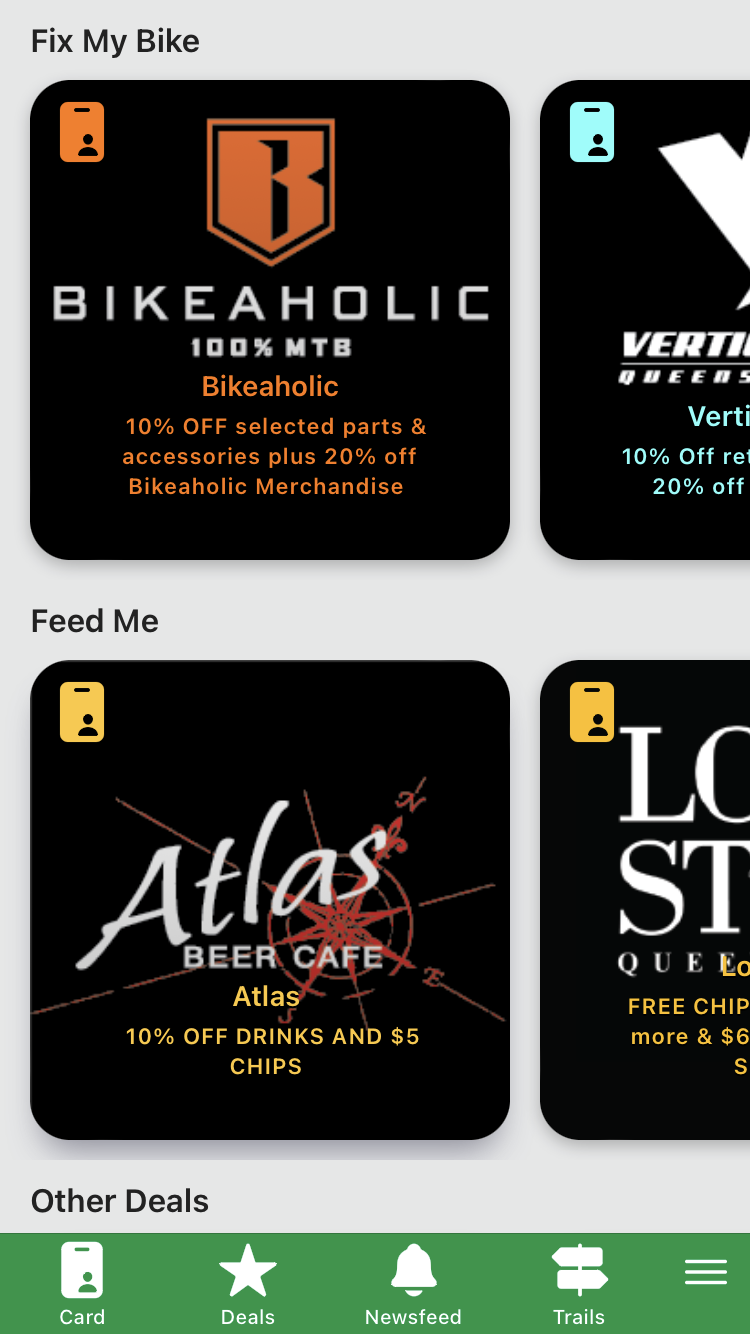Open the Newsfeed tab
The height and width of the screenshot is (1334, 750).
point(413,1284)
